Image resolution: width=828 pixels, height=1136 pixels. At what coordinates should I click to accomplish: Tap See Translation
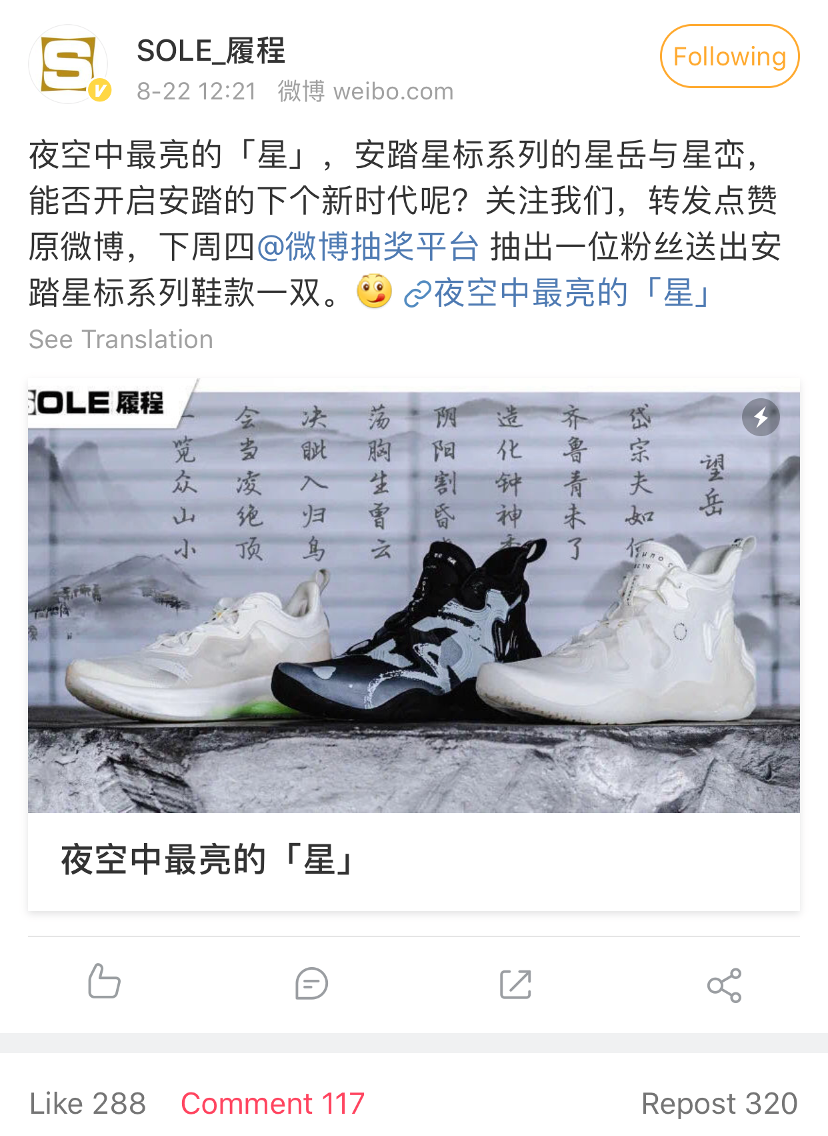click(121, 339)
